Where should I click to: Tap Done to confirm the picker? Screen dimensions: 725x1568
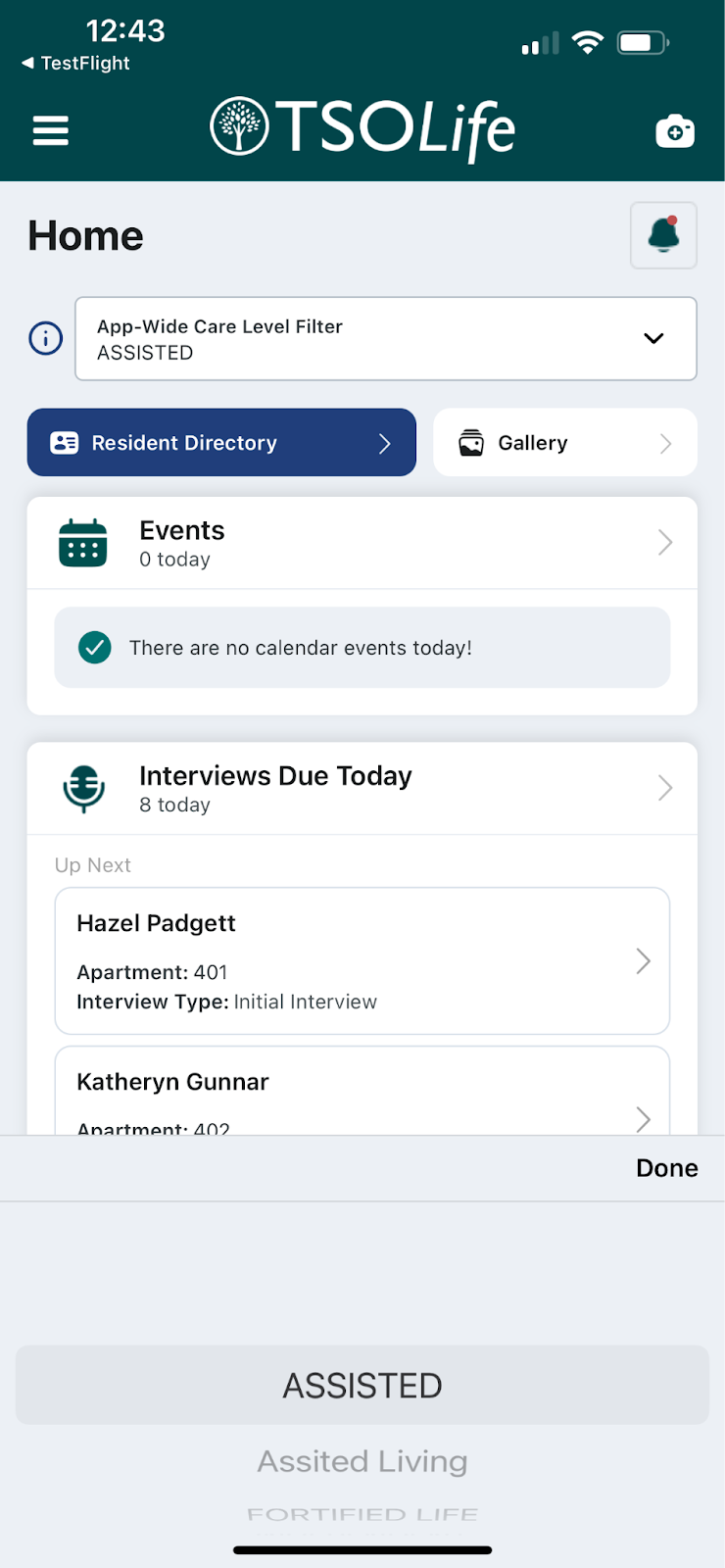tap(667, 1168)
